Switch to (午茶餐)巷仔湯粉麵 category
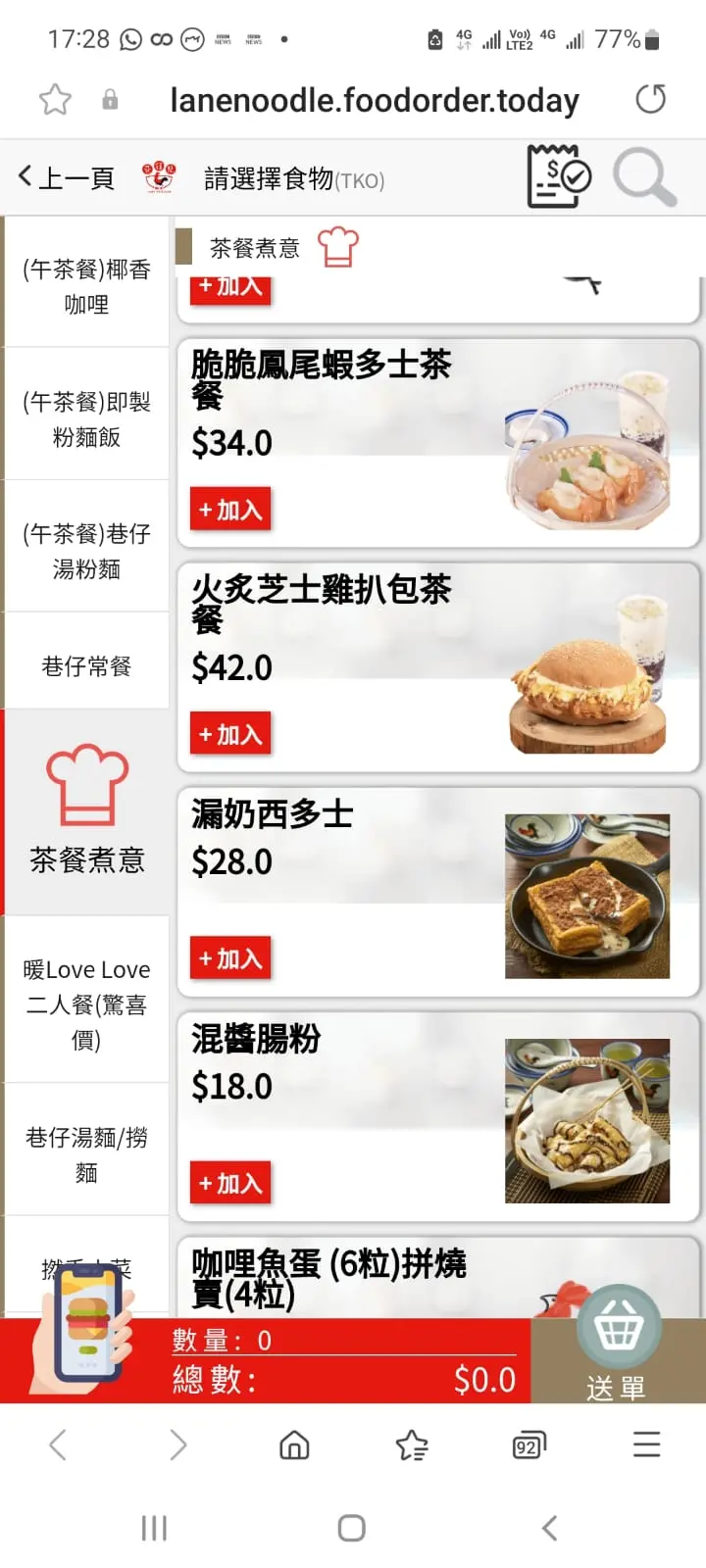The width and height of the screenshot is (706, 1568). click(x=86, y=551)
